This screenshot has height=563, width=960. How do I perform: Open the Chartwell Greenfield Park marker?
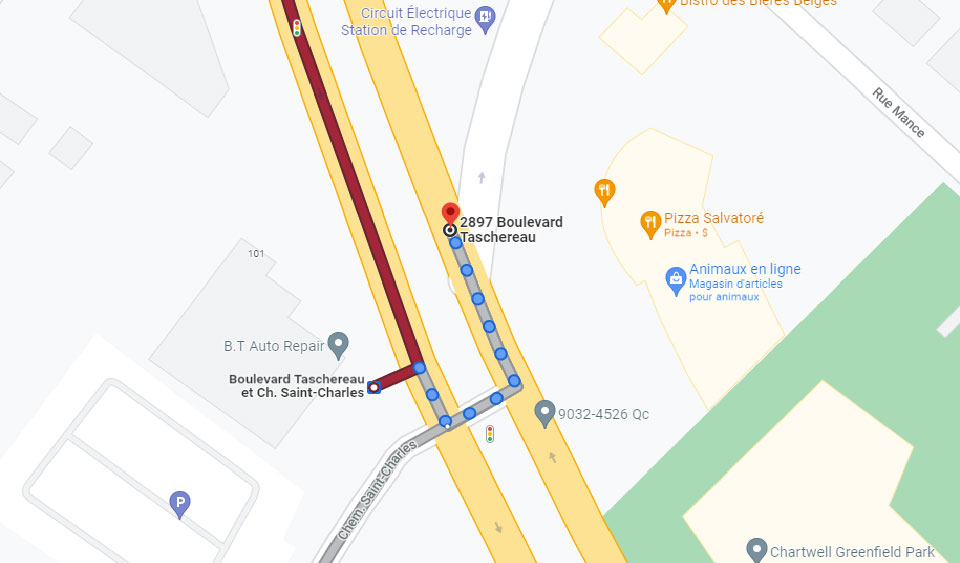(757, 549)
